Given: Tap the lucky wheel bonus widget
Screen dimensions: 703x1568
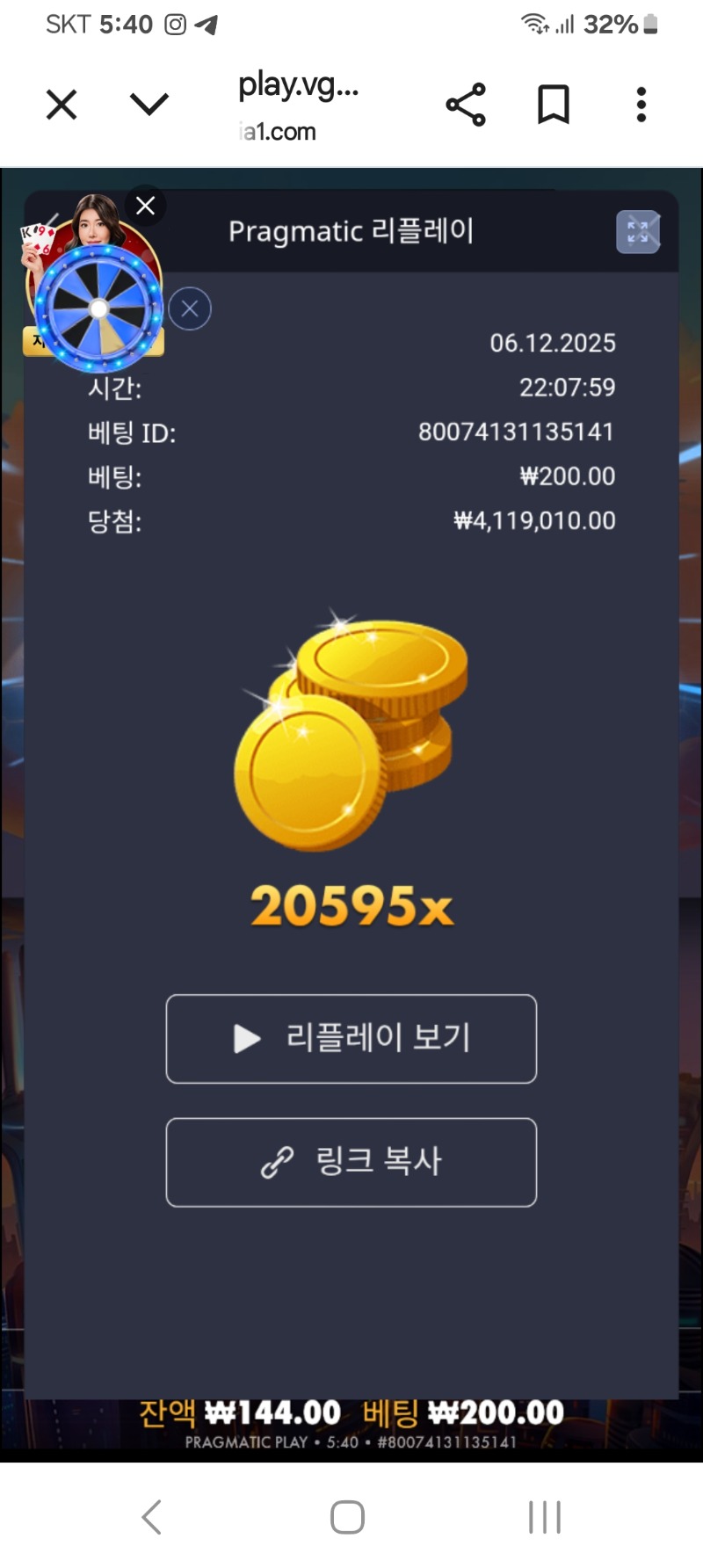Looking at the screenshot, I should coord(97,308).
